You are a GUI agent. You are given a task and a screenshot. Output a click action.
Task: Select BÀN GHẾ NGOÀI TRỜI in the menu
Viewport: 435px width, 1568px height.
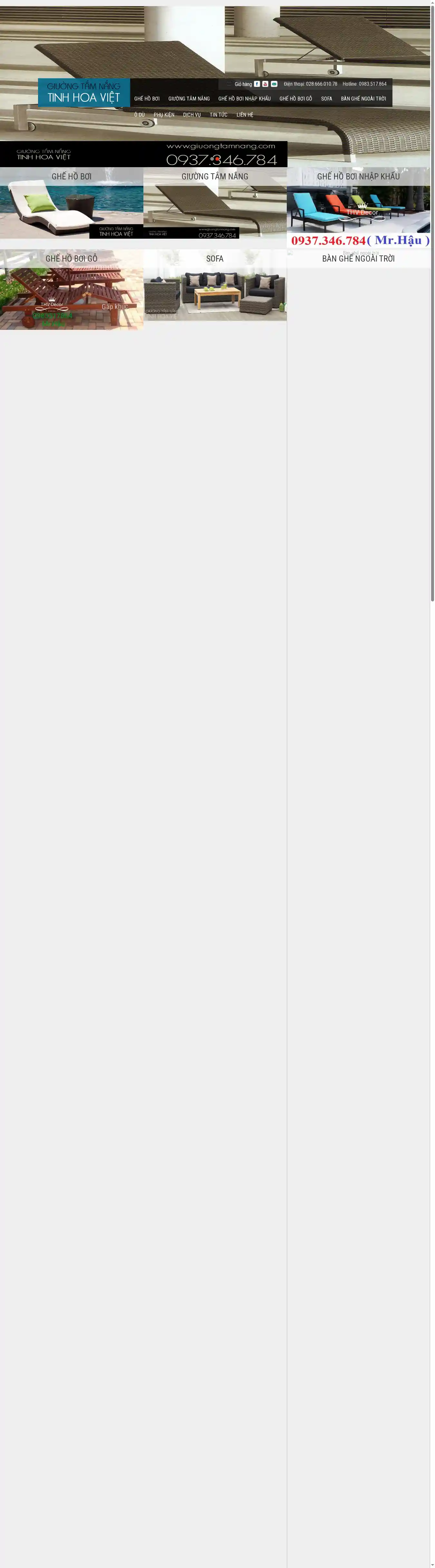pos(363,99)
